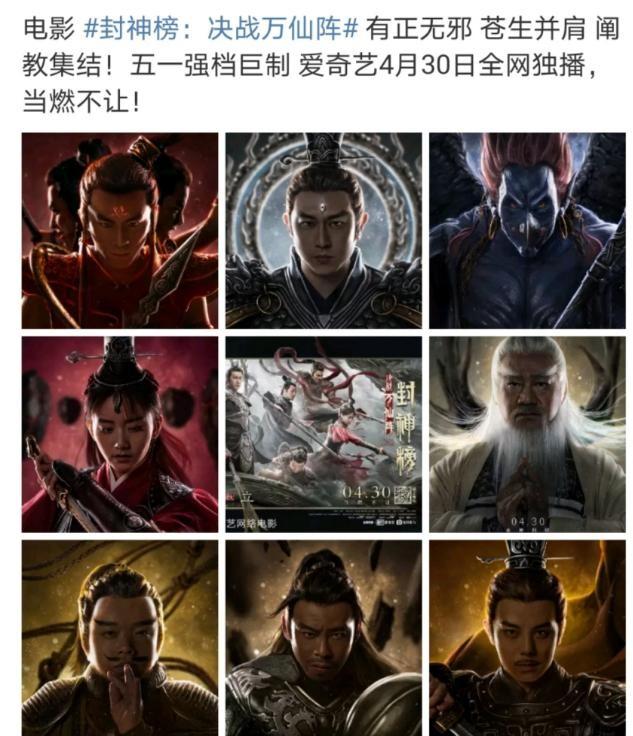This screenshot has width=633, height=736.
Task: View the photo of the man with a forehead gem
Action: point(324,230)
